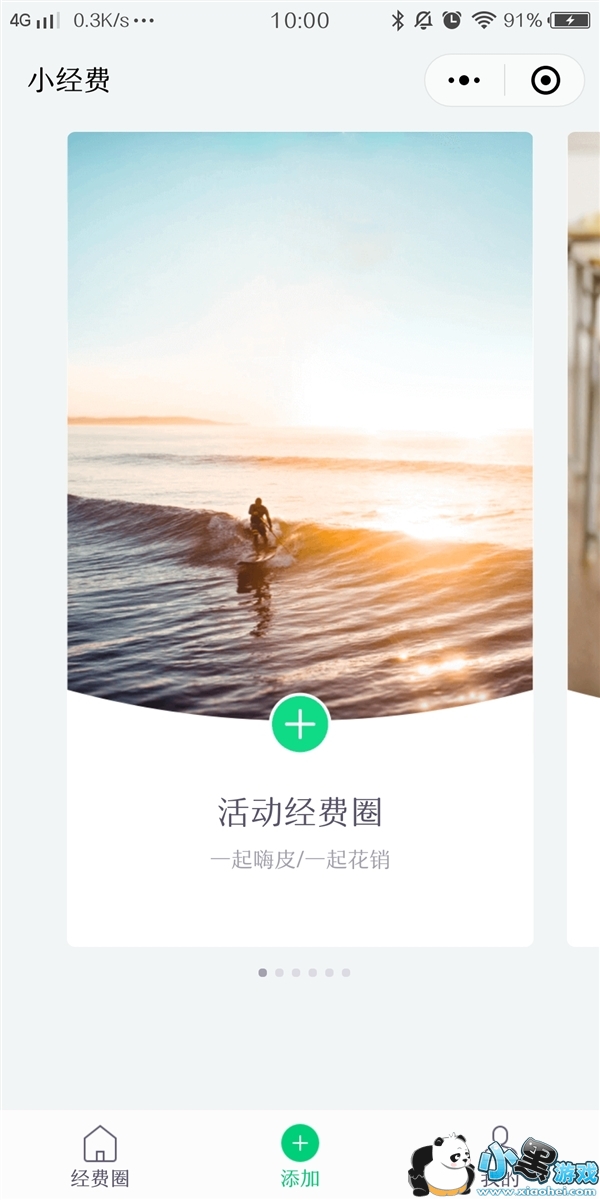Viewport: 600px width, 1200px height.
Task: Go to the 我的 tab
Action: [x=500, y=1156]
